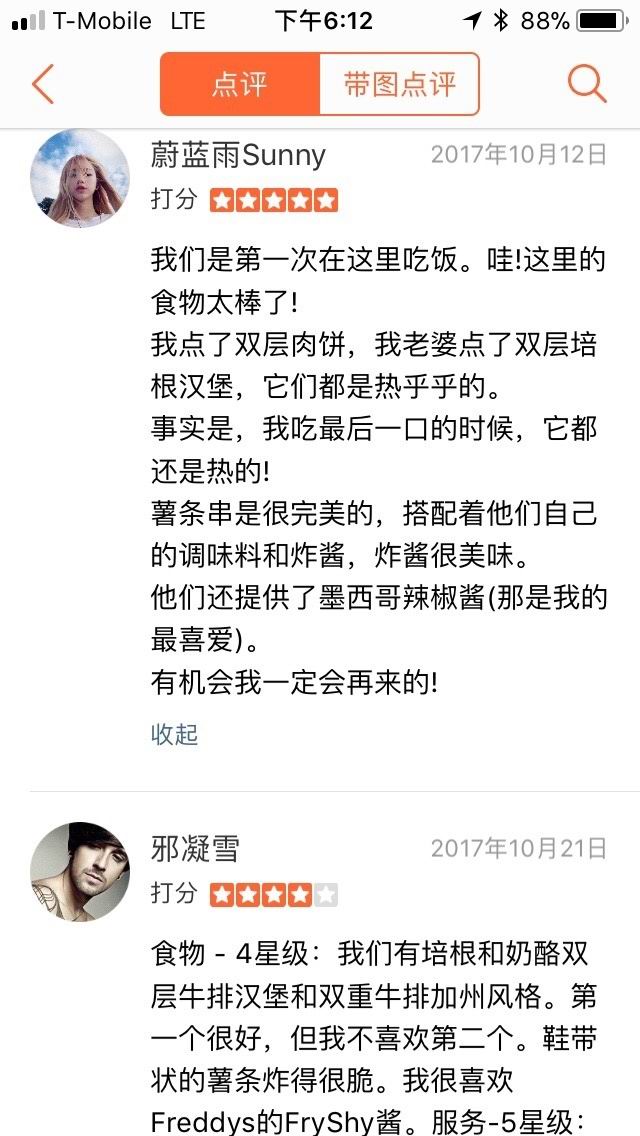Switch to the 带图点评 tab

[399, 85]
